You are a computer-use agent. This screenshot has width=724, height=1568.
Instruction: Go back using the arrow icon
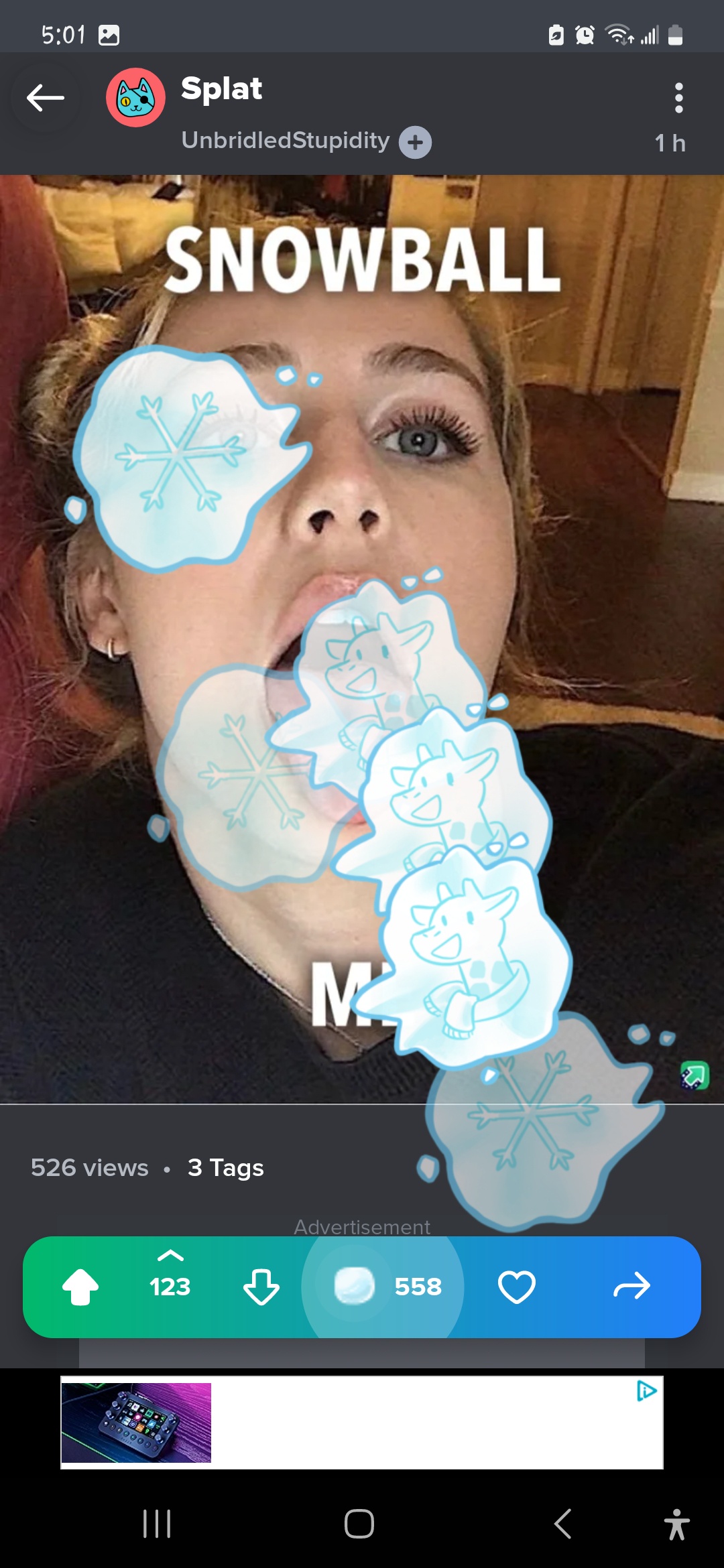point(45,98)
